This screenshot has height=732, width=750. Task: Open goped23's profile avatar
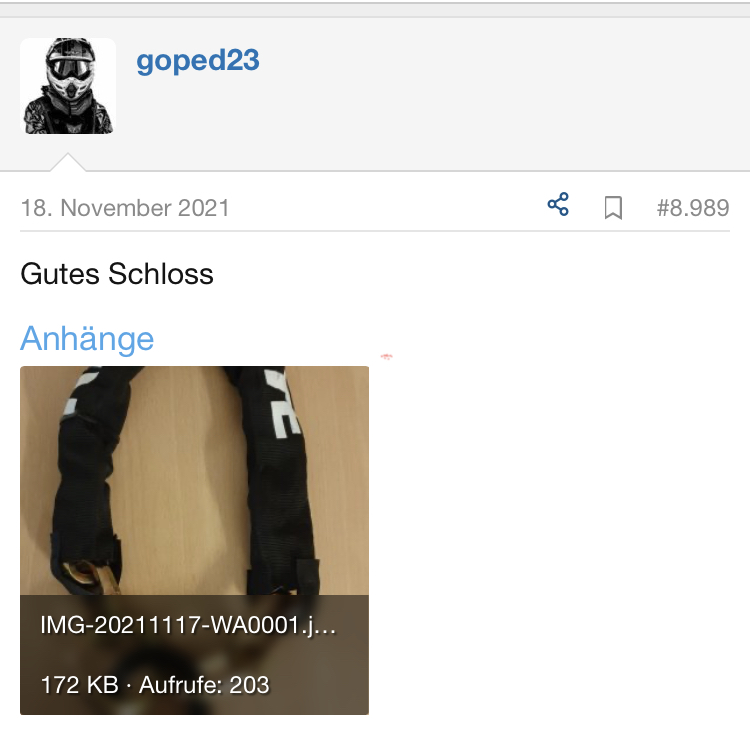68,86
